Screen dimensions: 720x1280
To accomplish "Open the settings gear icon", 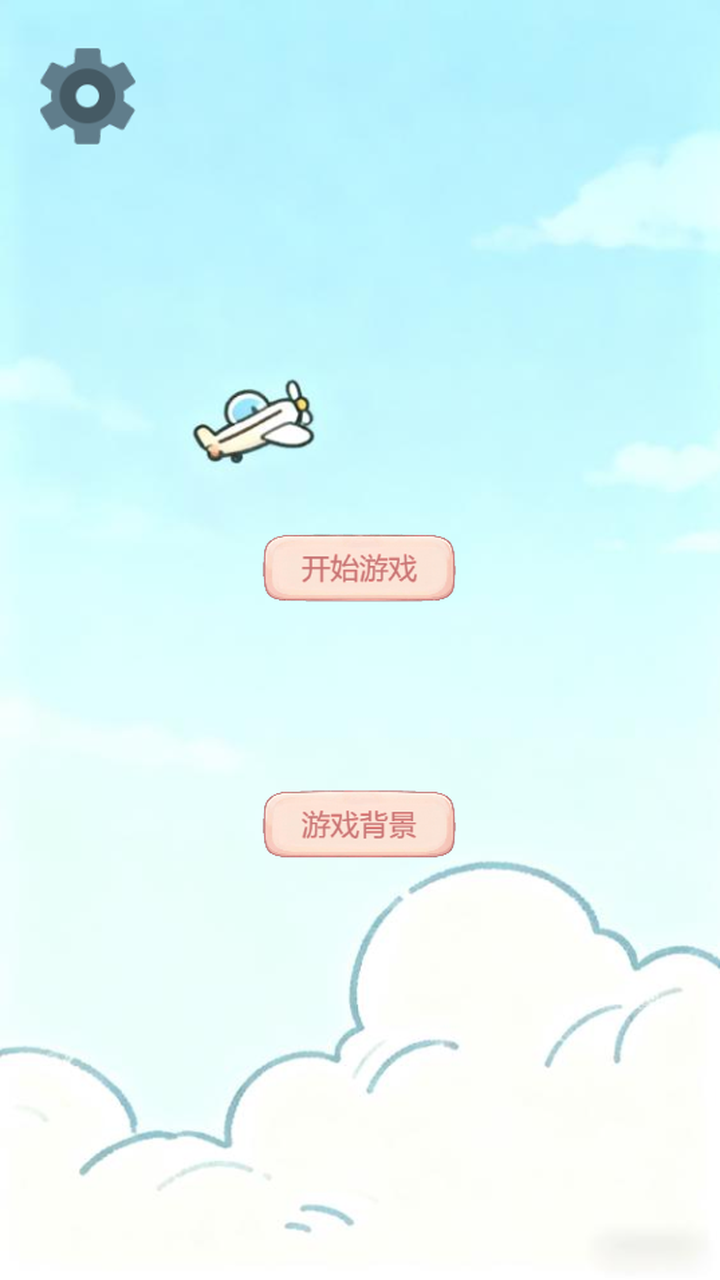I will click(x=88, y=96).
